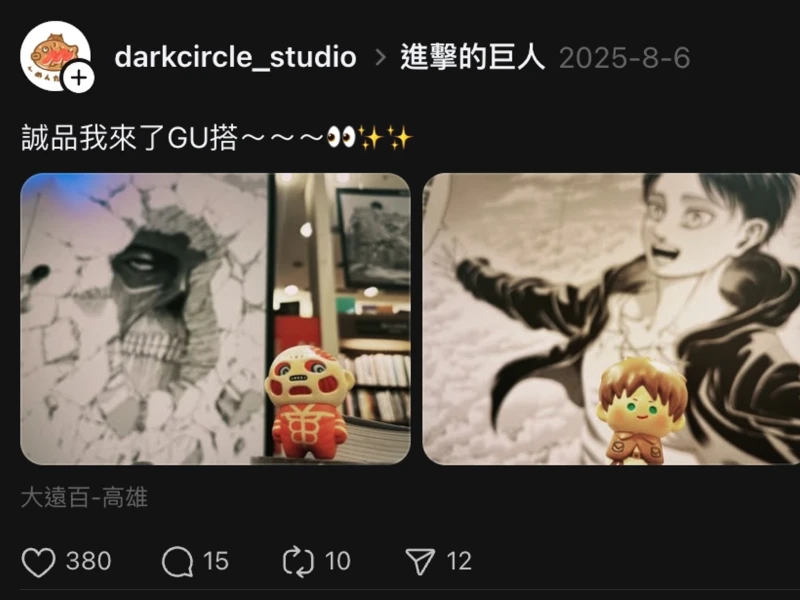The width and height of the screenshot is (800, 600).
Task: Open comments on this post
Action: 178,562
